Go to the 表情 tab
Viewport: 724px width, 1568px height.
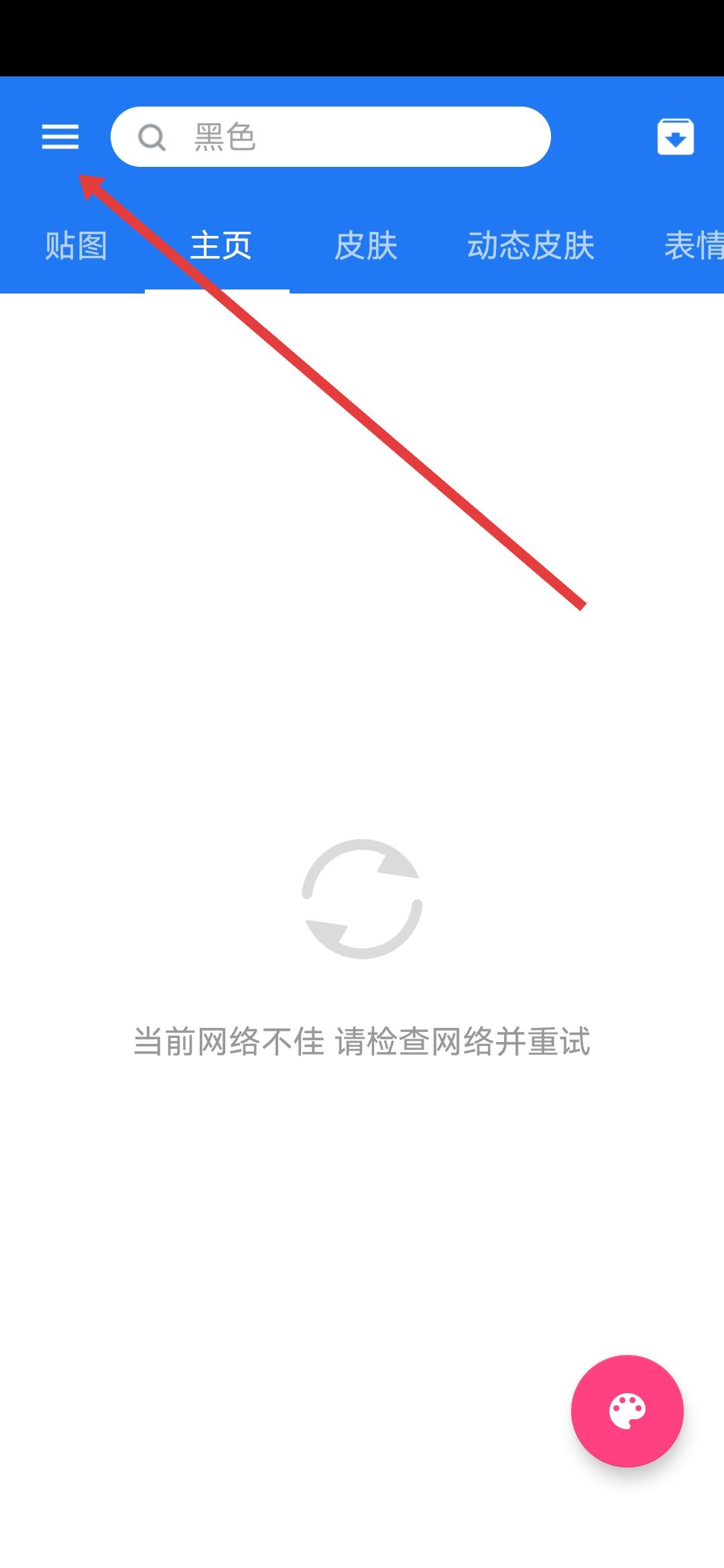pos(692,246)
